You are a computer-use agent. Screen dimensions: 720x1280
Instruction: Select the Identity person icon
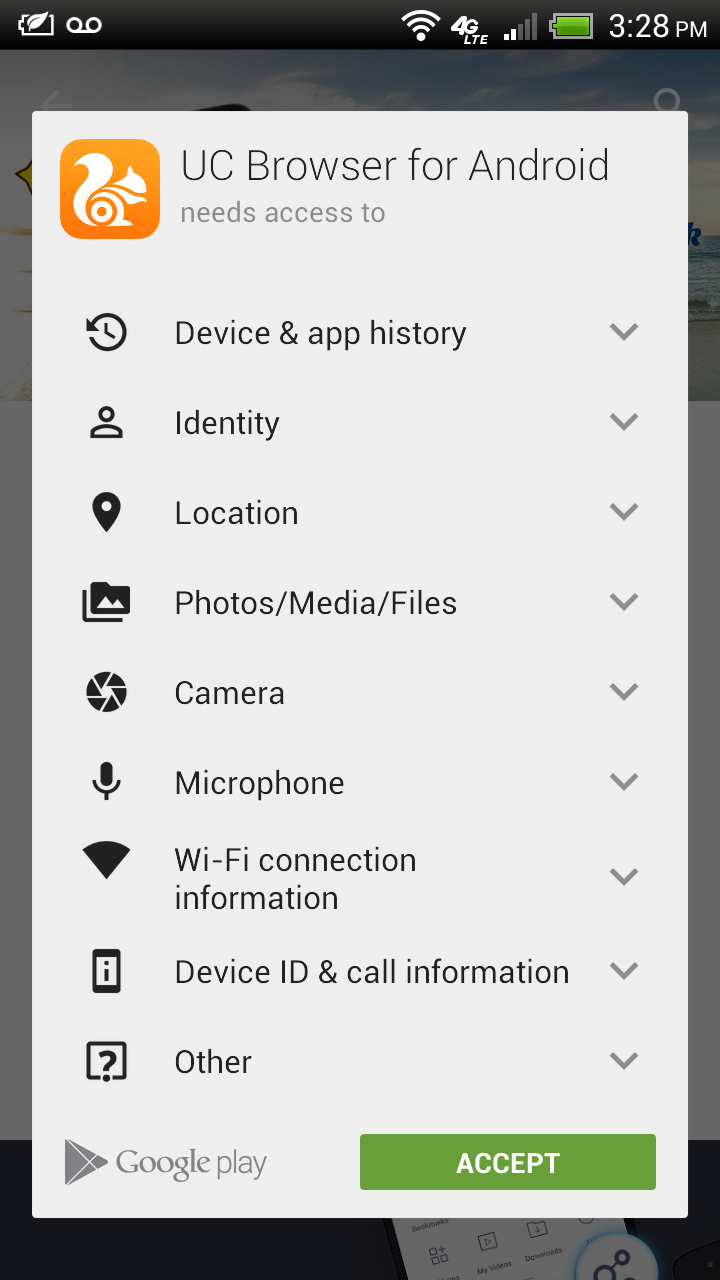107,421
